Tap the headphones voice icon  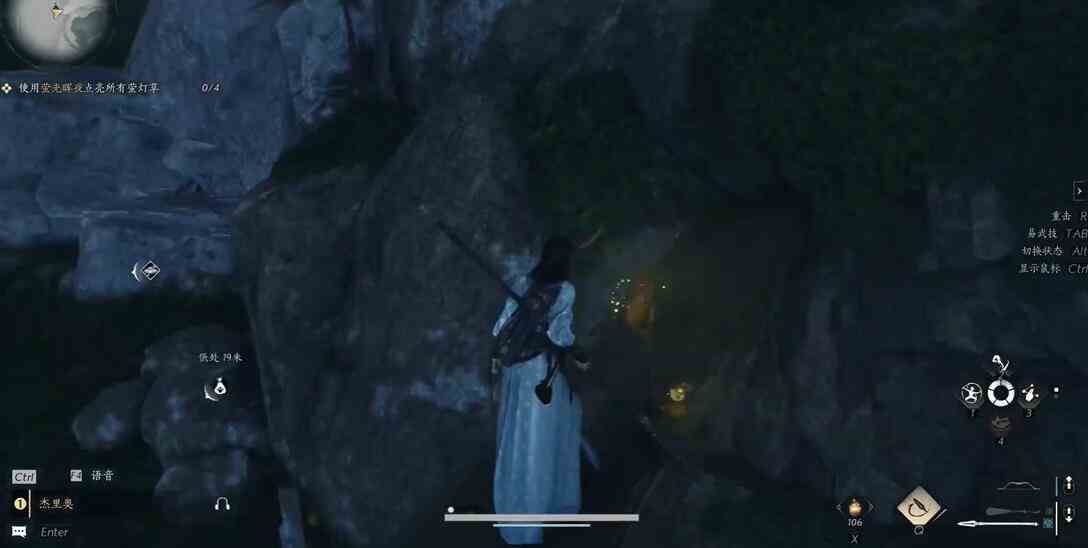[x=222, y=504]
